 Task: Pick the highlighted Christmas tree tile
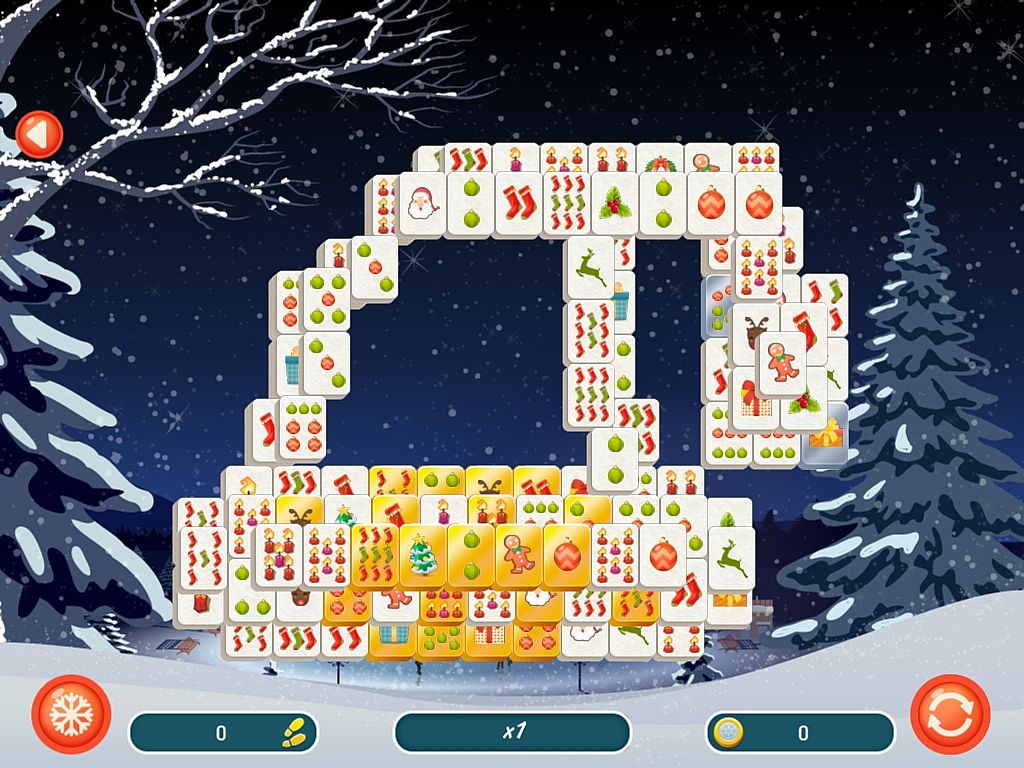point(422,555)
